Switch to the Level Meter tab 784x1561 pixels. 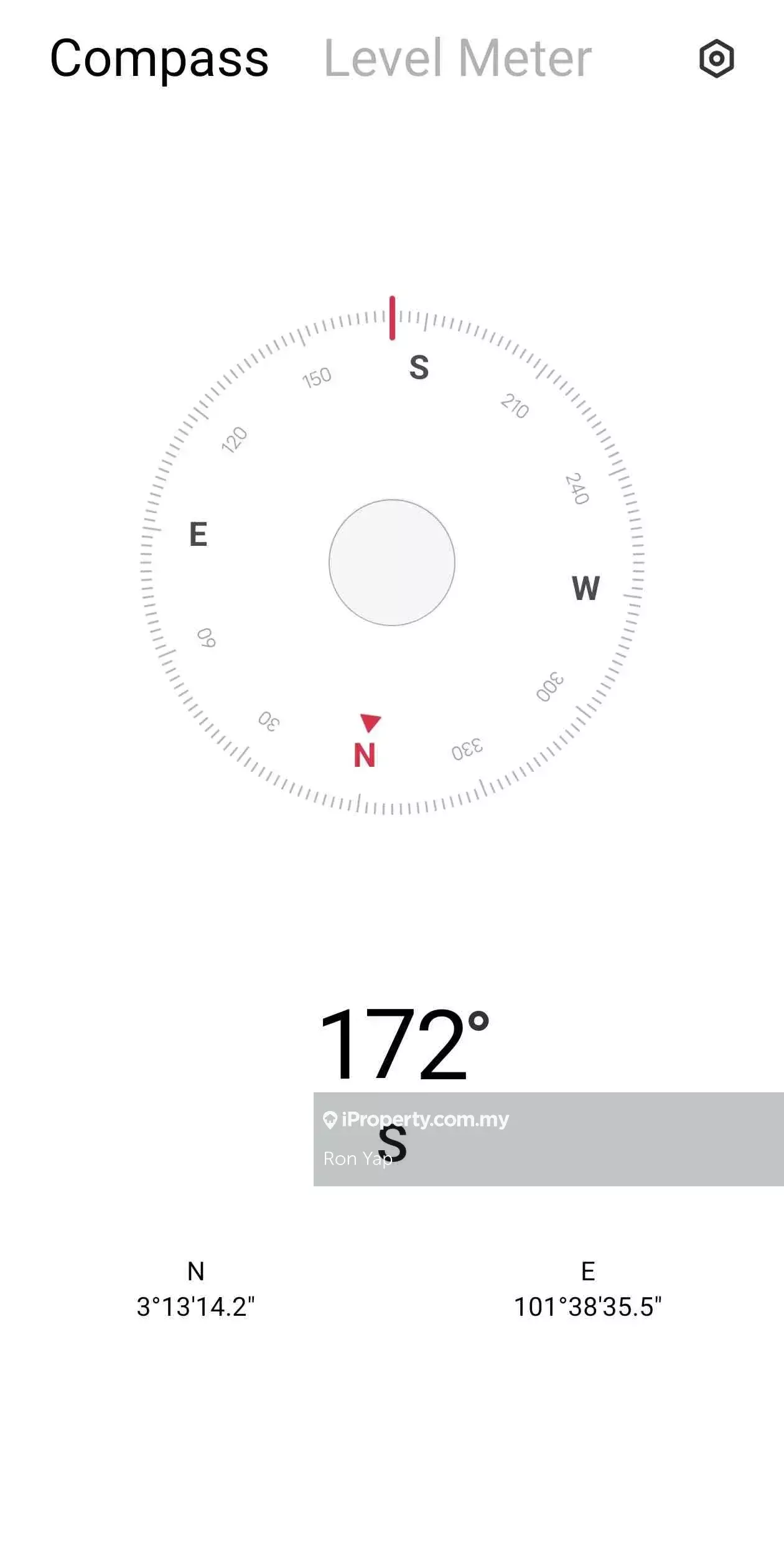coord(457,59)
